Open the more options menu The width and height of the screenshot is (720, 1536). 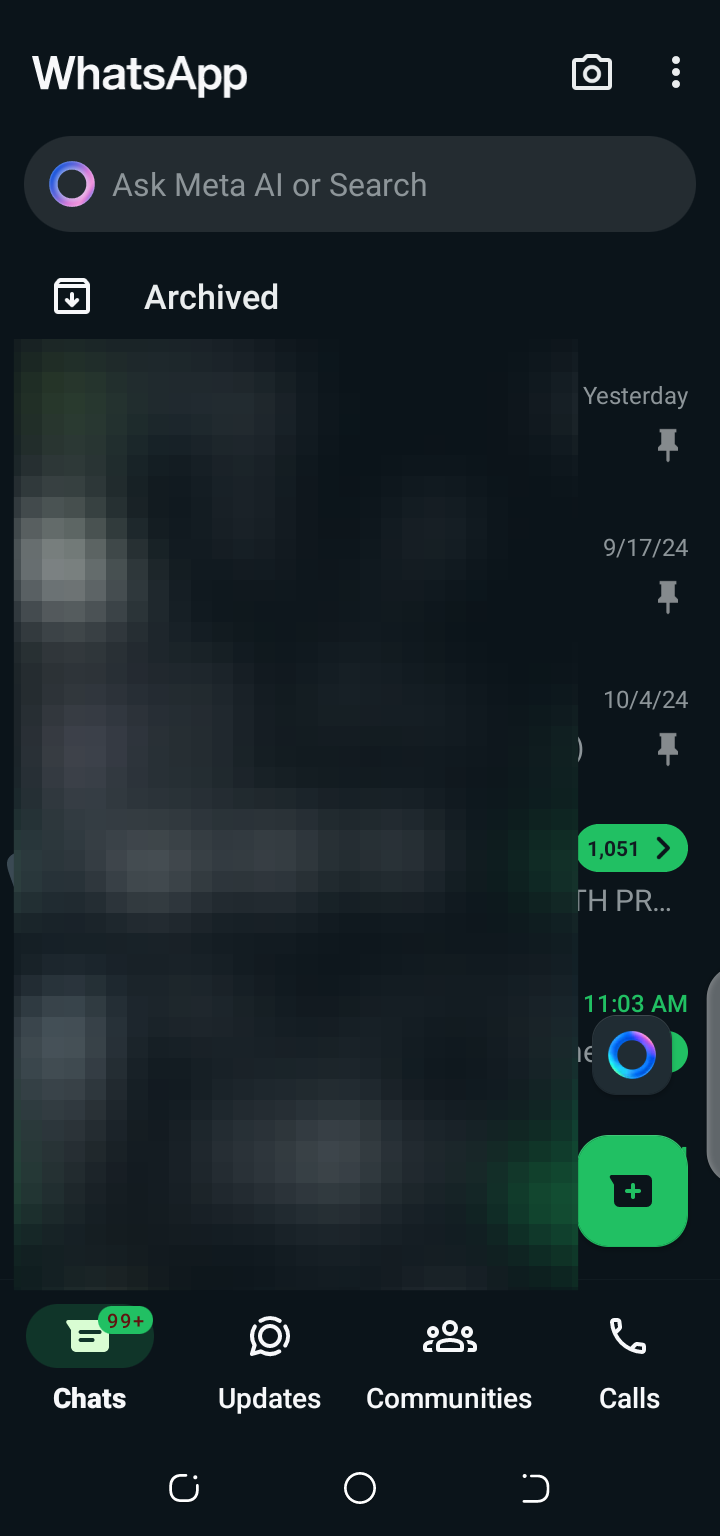click(676, 73)
